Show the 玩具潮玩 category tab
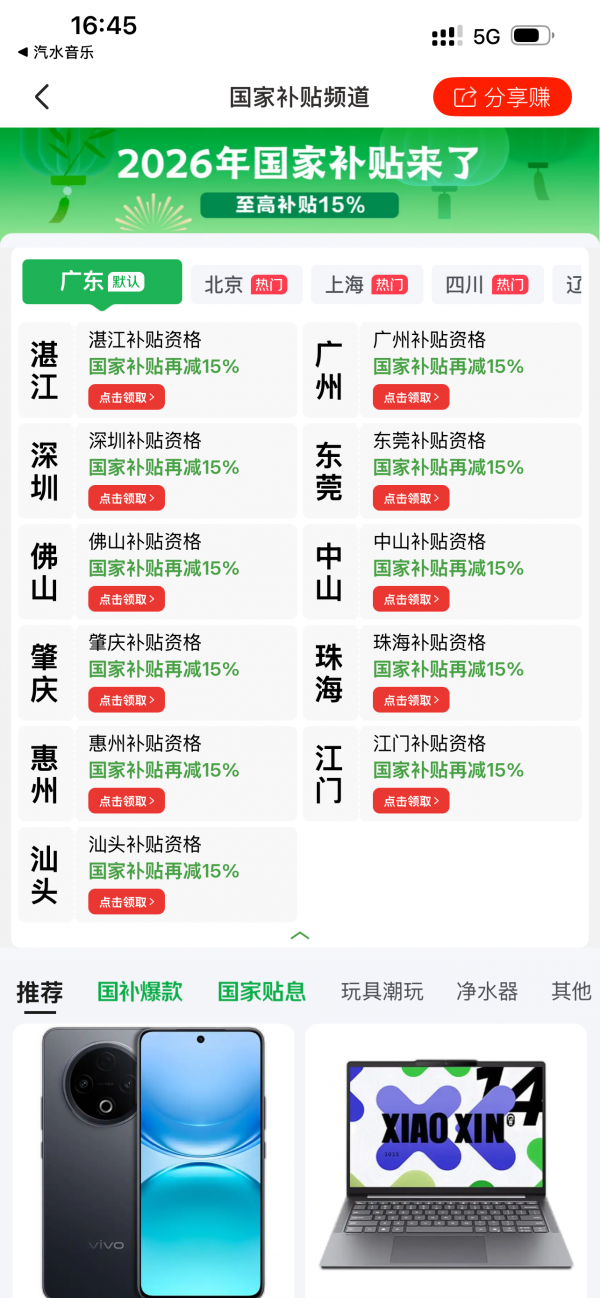This screenshot has height=1298, width=600. pyautogui.click(x=382, y=992)
